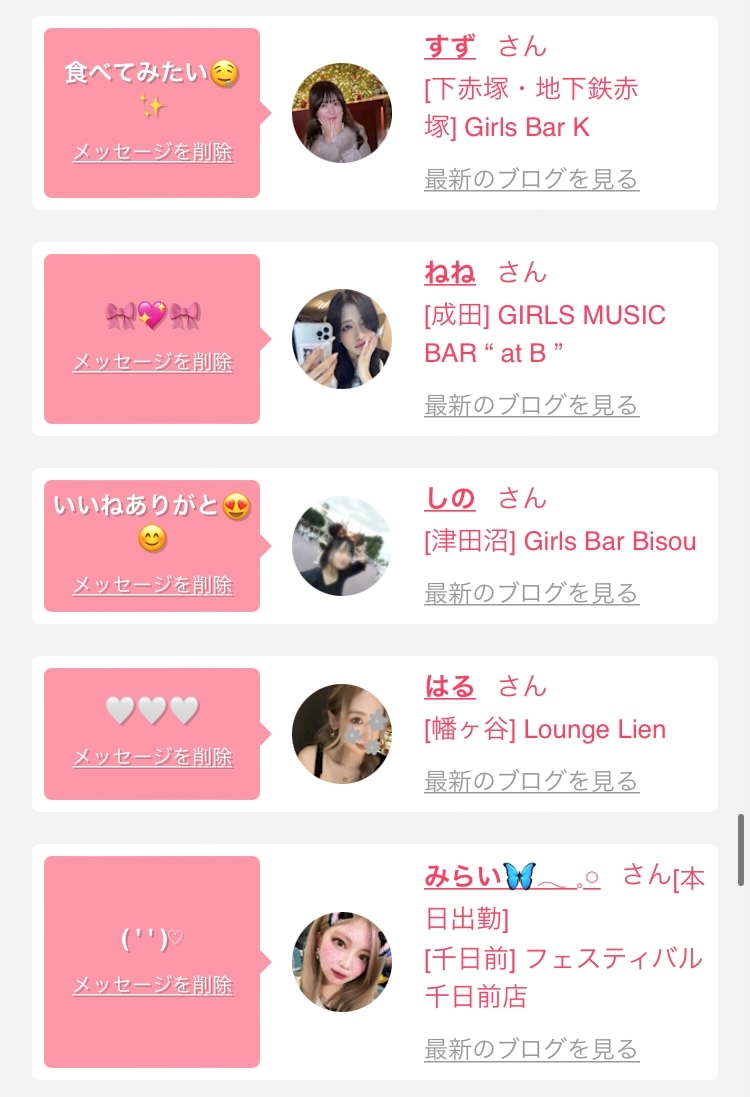The height and width of the screenshot is (1097, 750).
Task: Delete the ( ' ' )♡ message on みらい's card
Action: (153, 984)
